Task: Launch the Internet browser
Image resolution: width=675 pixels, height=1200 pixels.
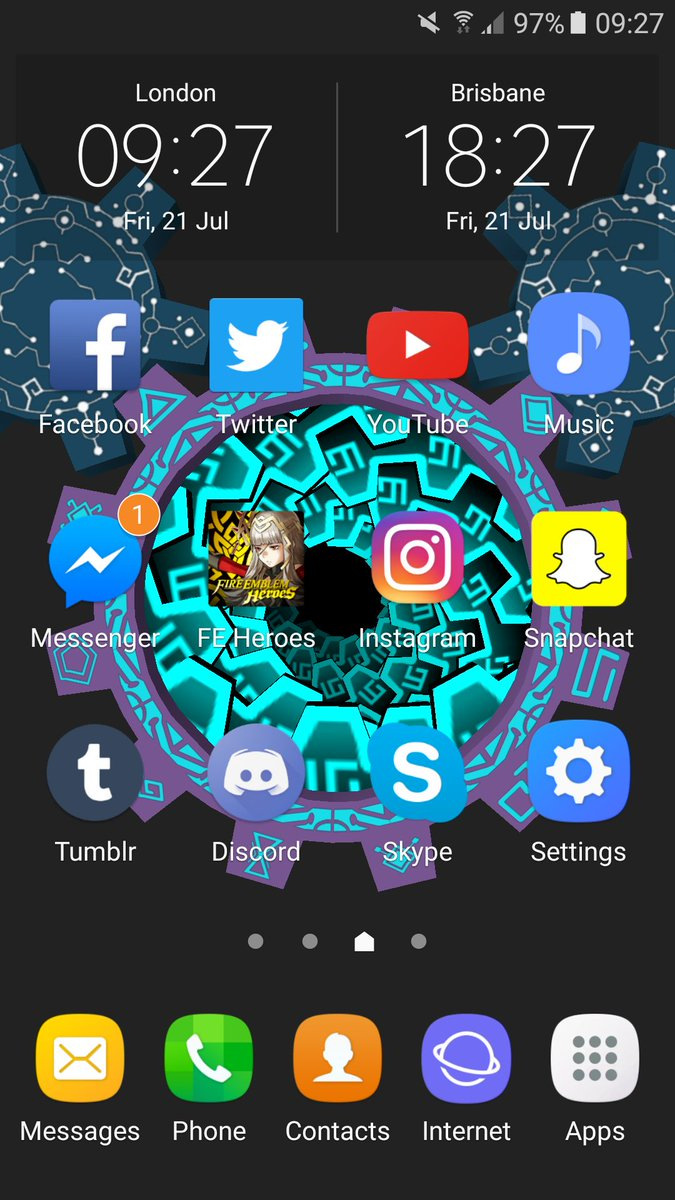Action: pos(466,1060)
